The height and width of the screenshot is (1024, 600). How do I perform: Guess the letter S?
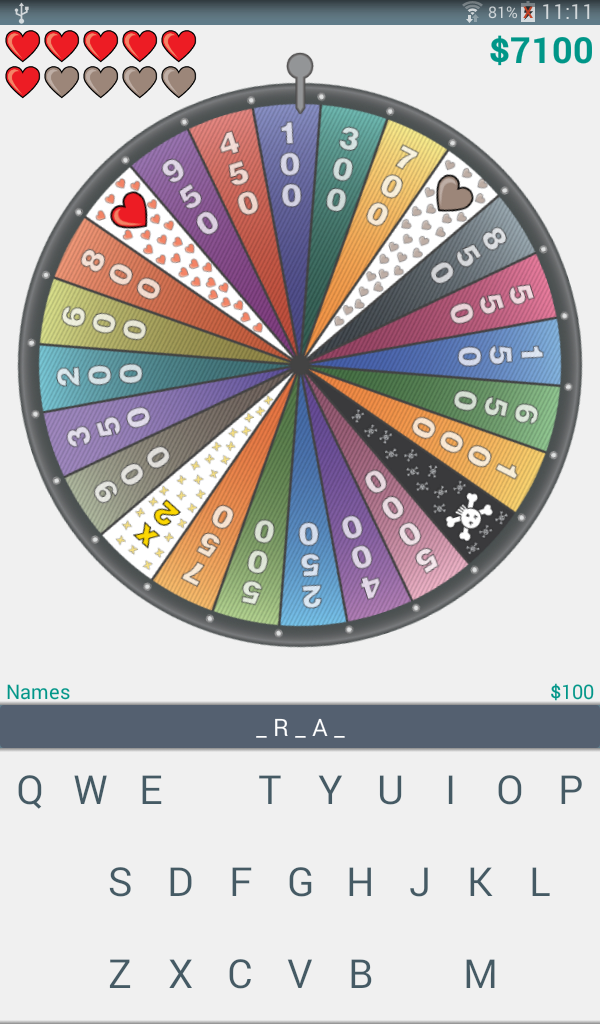click(x=120, y=882)
